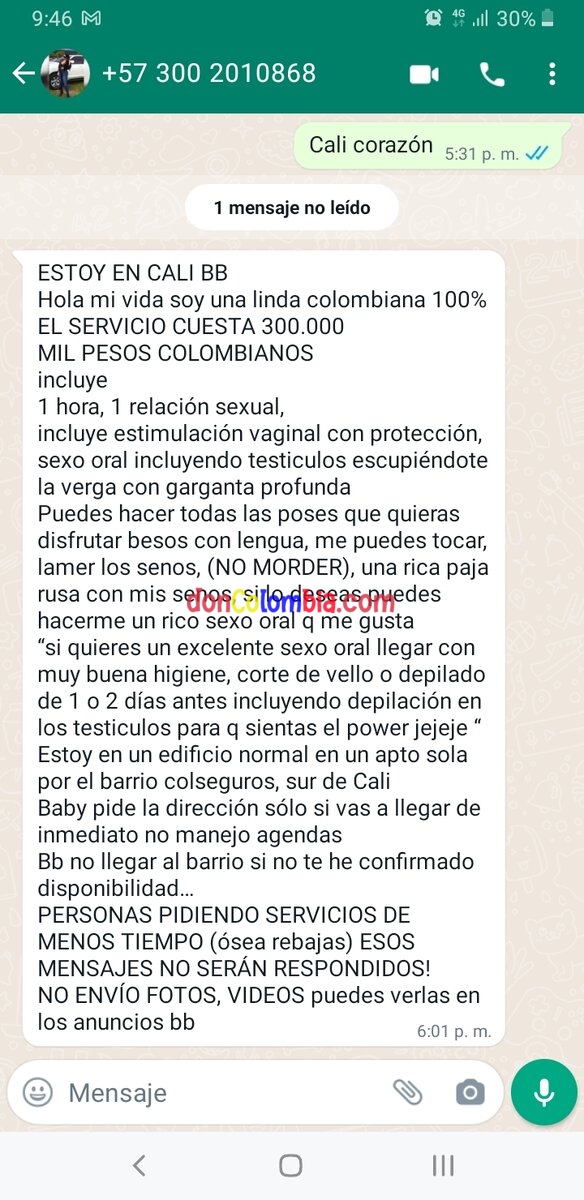Screen dimensions: 584x1200
Task: Open contact info for +57 300 2010868
Action: pyautogui.click(x=209, y=73)
